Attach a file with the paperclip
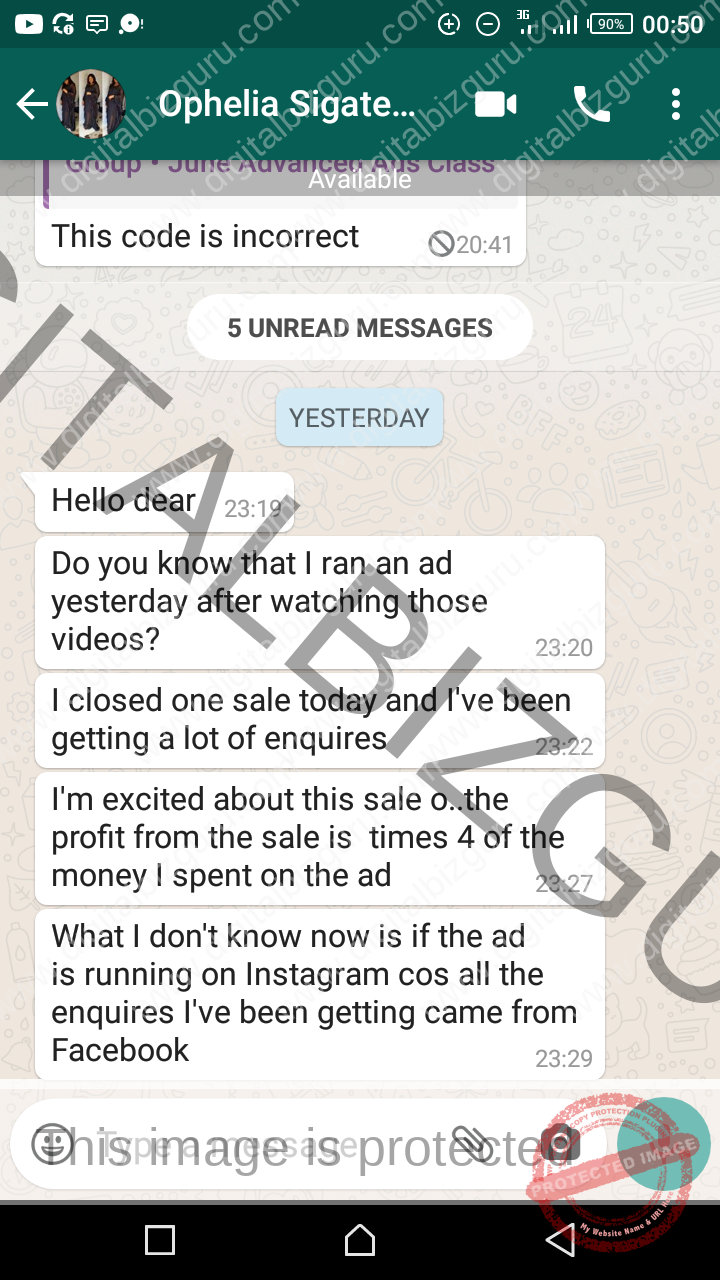The width and height of the screenshot is (720, 1280). pyautogui.click(x=470, y=1143)
